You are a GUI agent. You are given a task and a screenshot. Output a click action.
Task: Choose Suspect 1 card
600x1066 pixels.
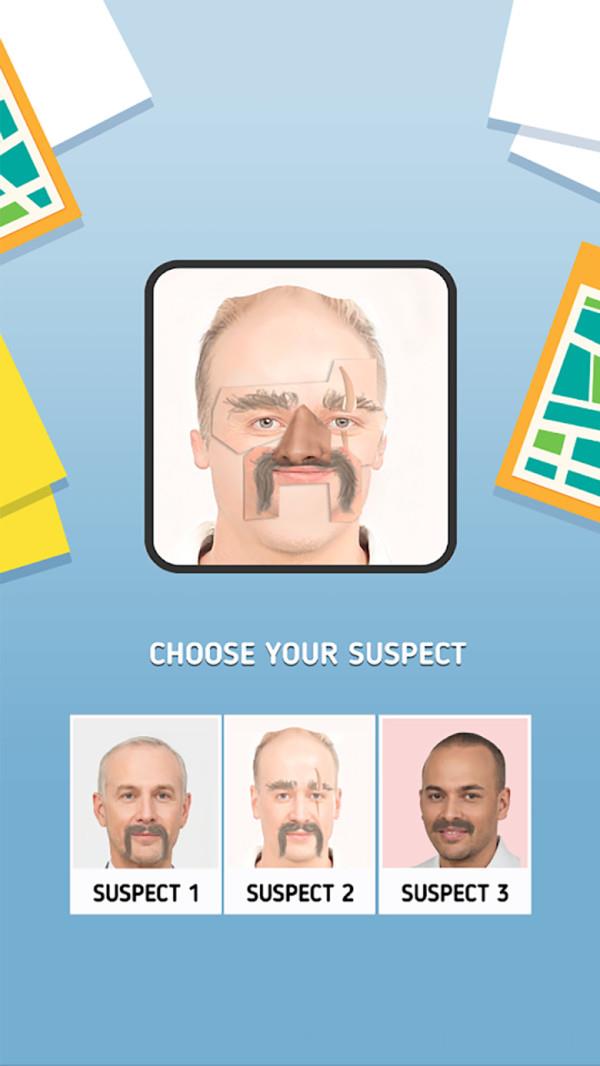146,812
